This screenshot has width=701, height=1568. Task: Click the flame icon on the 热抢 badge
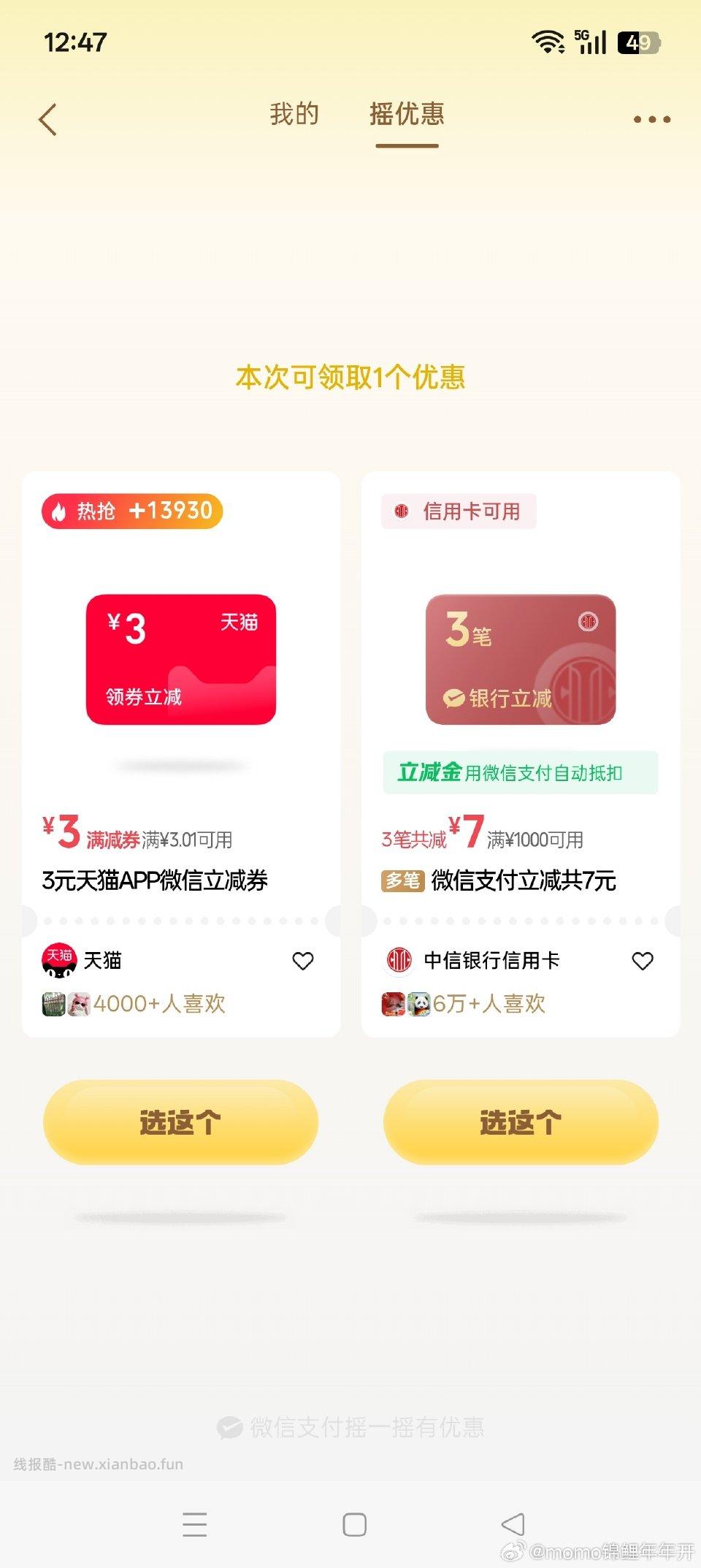click(60, 511)
